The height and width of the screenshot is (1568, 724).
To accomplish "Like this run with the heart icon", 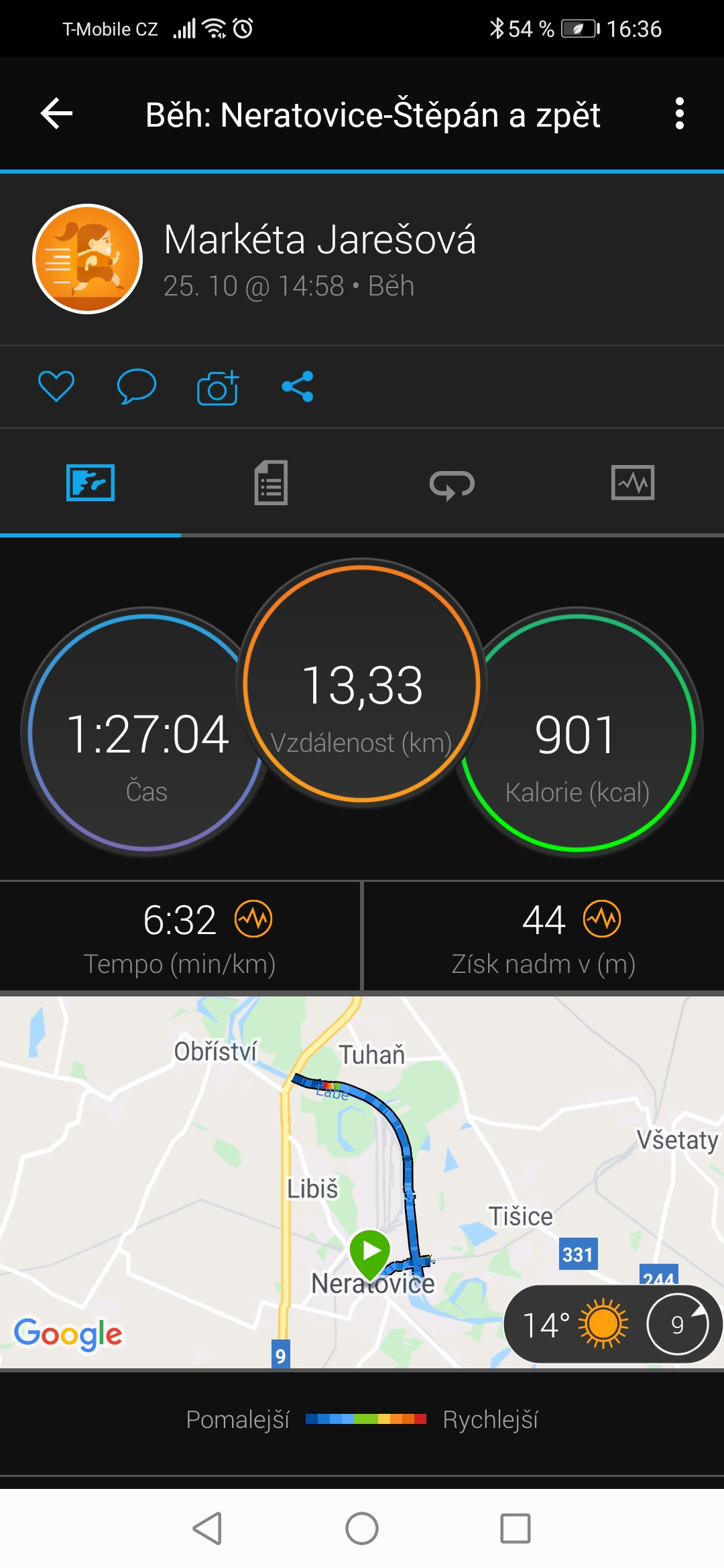I will click(56, 387).
